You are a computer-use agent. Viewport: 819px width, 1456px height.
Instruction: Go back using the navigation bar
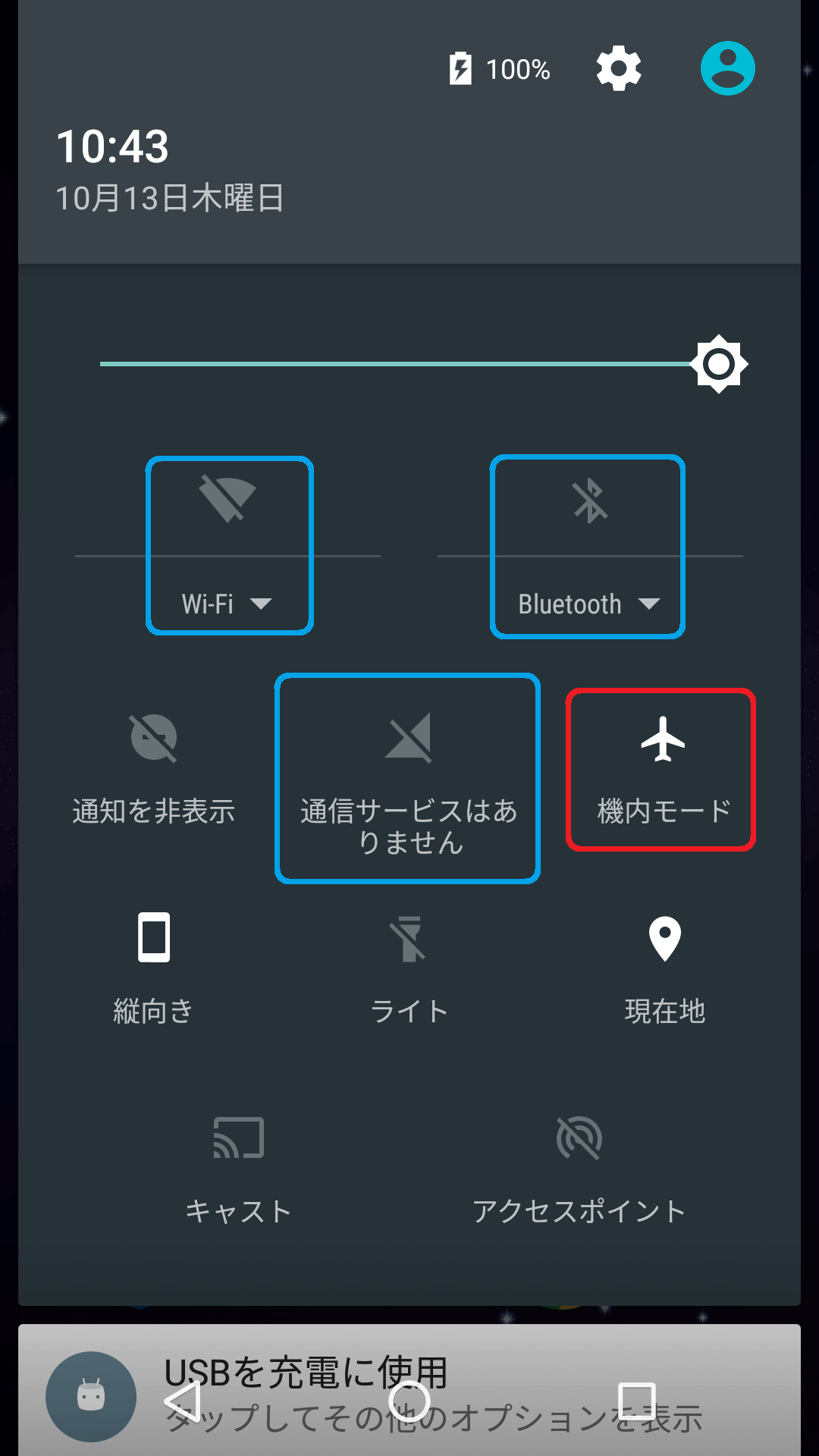(184, 1401)
